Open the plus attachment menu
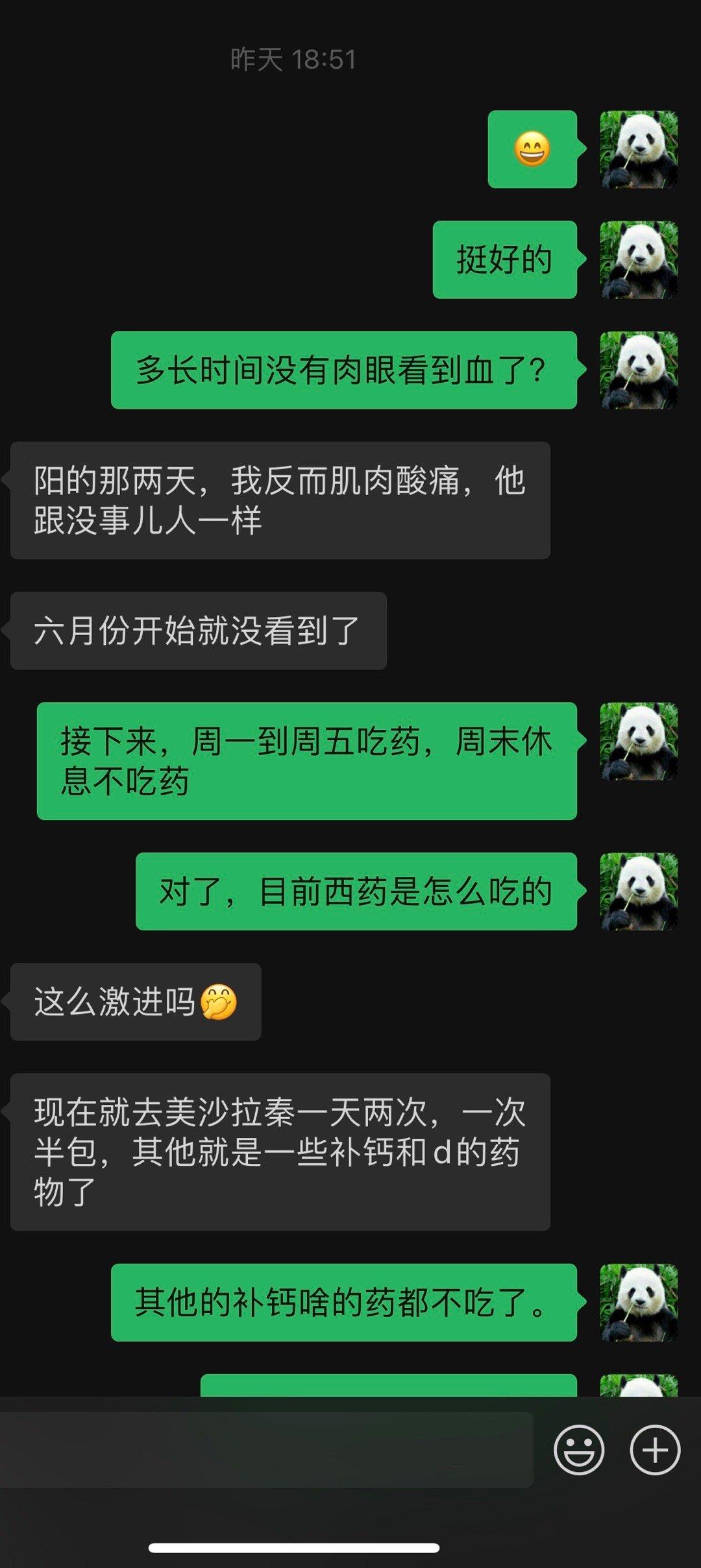 click(x=654, y=1449)
